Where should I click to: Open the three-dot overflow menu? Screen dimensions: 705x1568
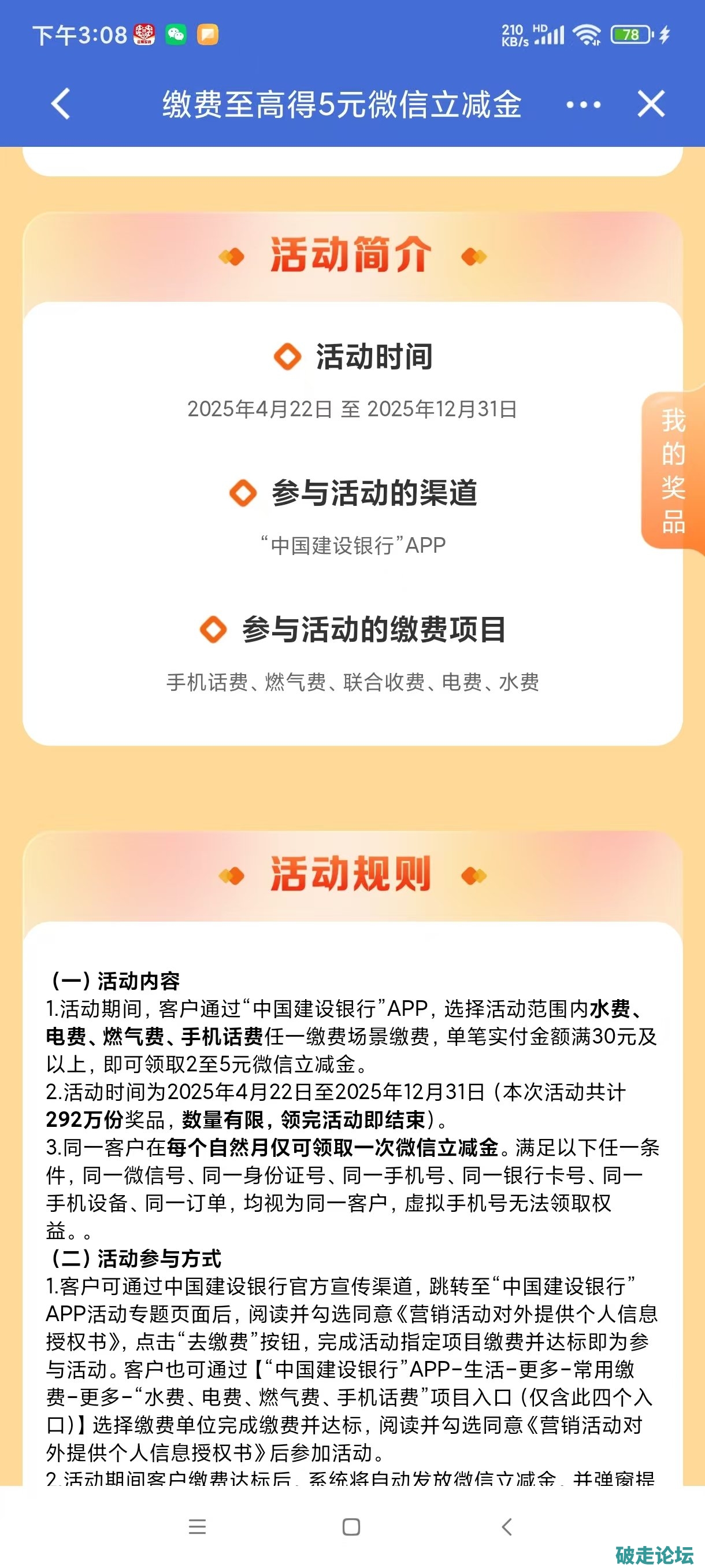point(582,105)
